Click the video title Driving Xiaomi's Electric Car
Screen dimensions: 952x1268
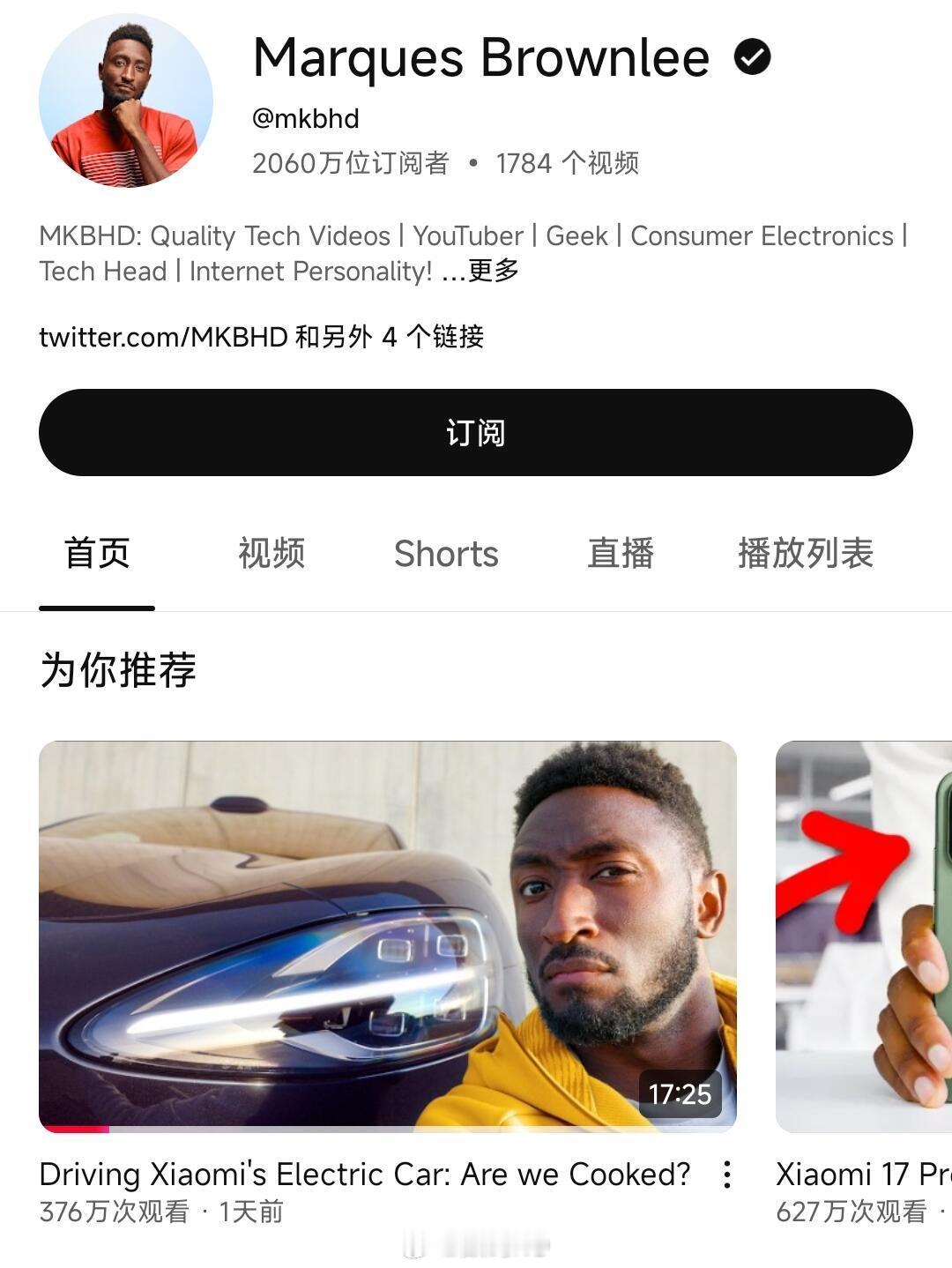point(365,1174)
